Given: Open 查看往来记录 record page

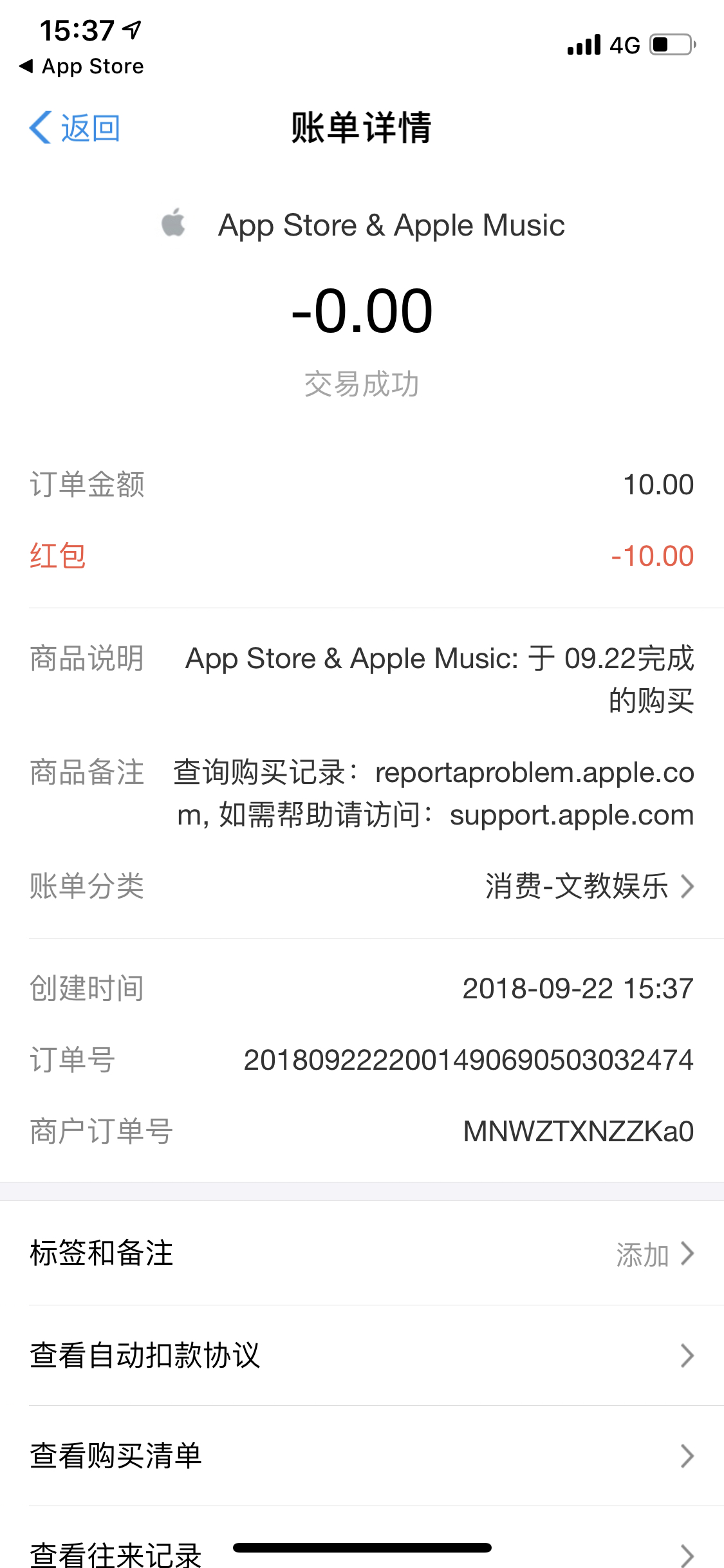Looking at the screenshot, I should coord(360,1551).
